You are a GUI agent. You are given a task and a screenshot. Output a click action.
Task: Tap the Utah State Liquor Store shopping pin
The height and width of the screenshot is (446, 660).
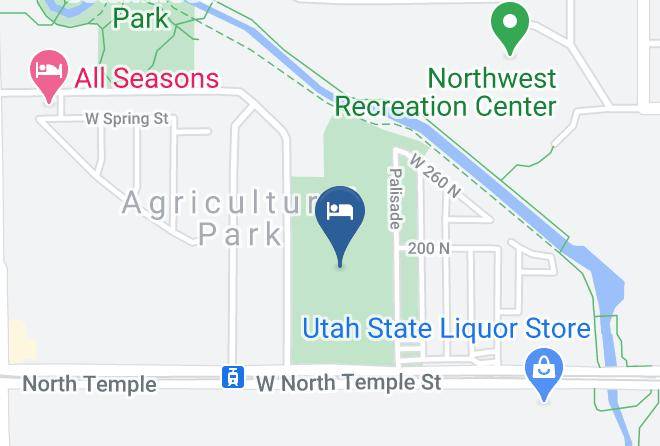click(544, 374)
